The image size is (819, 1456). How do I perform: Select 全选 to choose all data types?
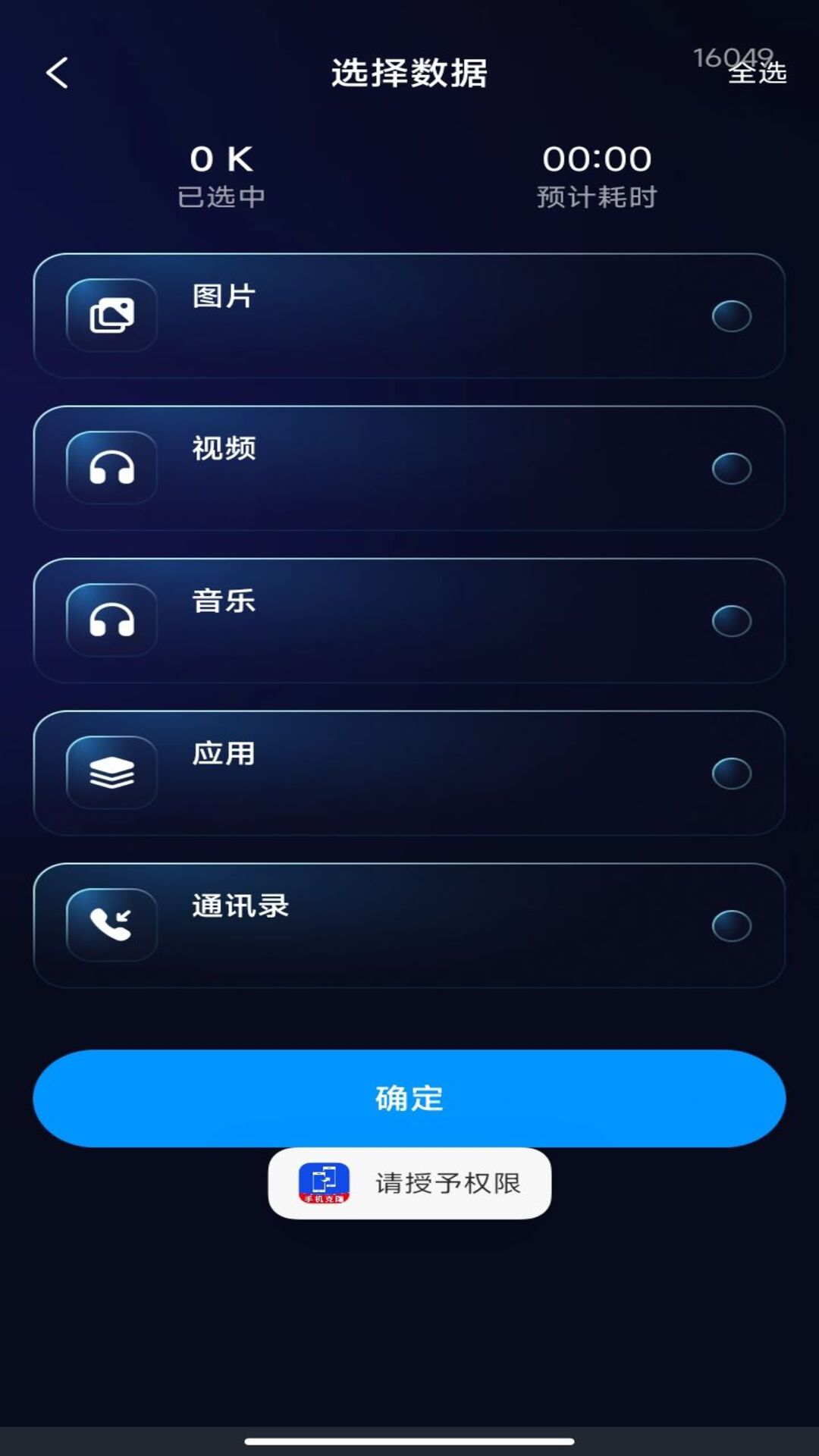coord(758,72)
